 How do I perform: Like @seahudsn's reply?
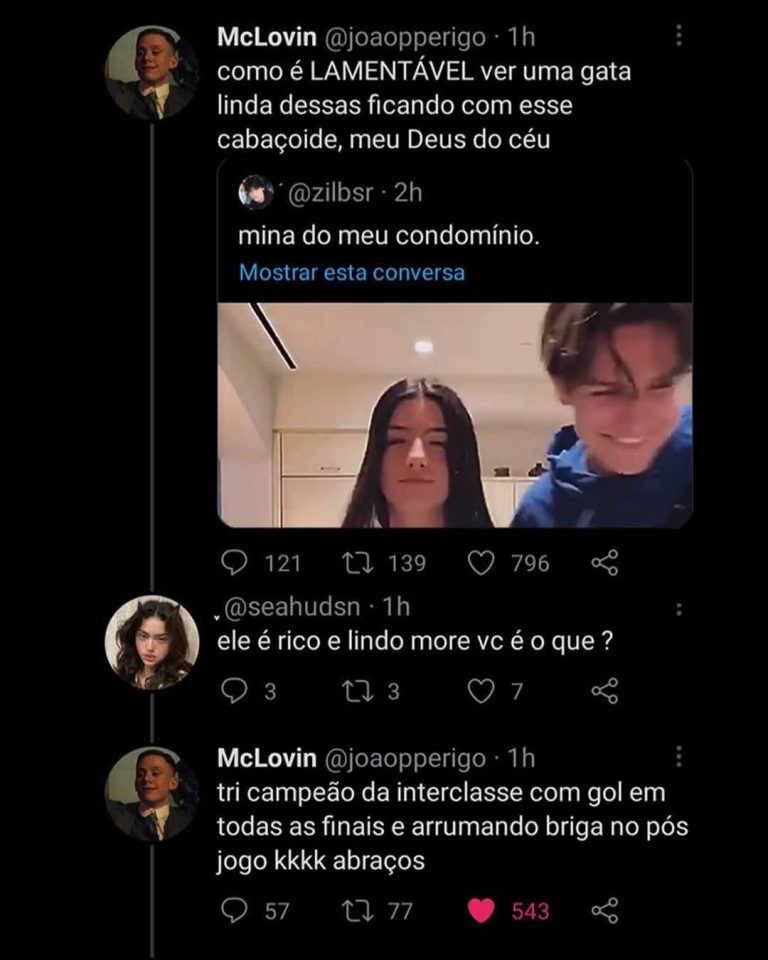(482, 691)
